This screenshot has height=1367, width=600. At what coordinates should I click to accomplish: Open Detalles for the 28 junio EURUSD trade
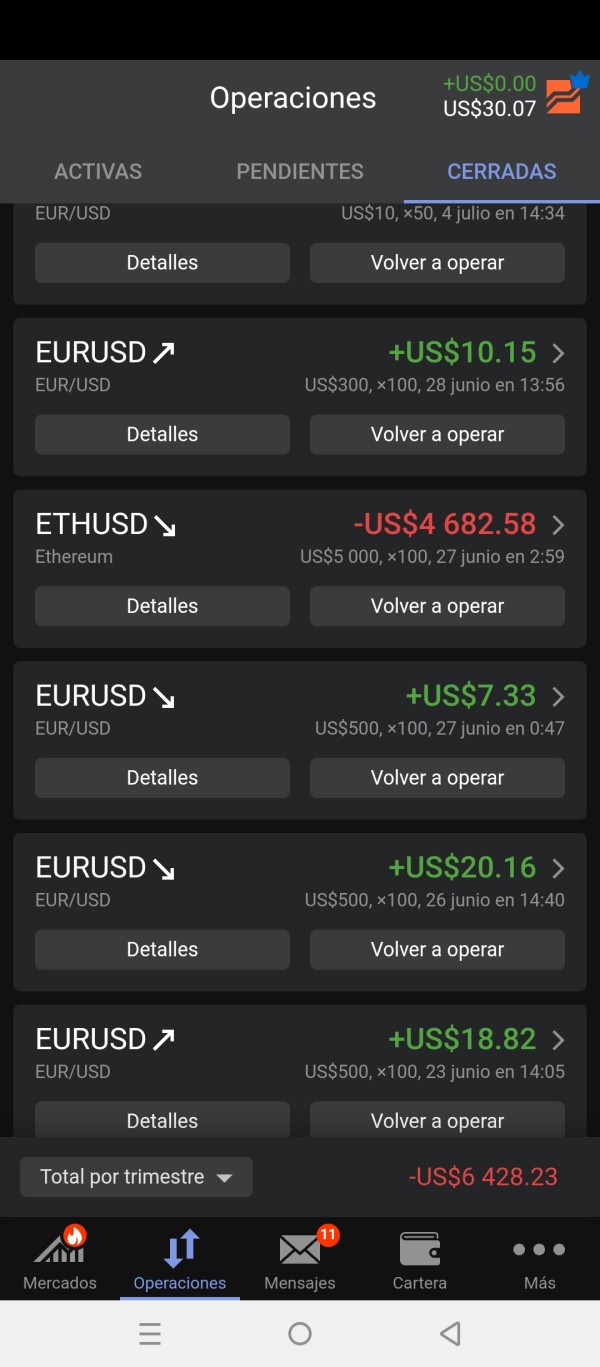point(162,435)
